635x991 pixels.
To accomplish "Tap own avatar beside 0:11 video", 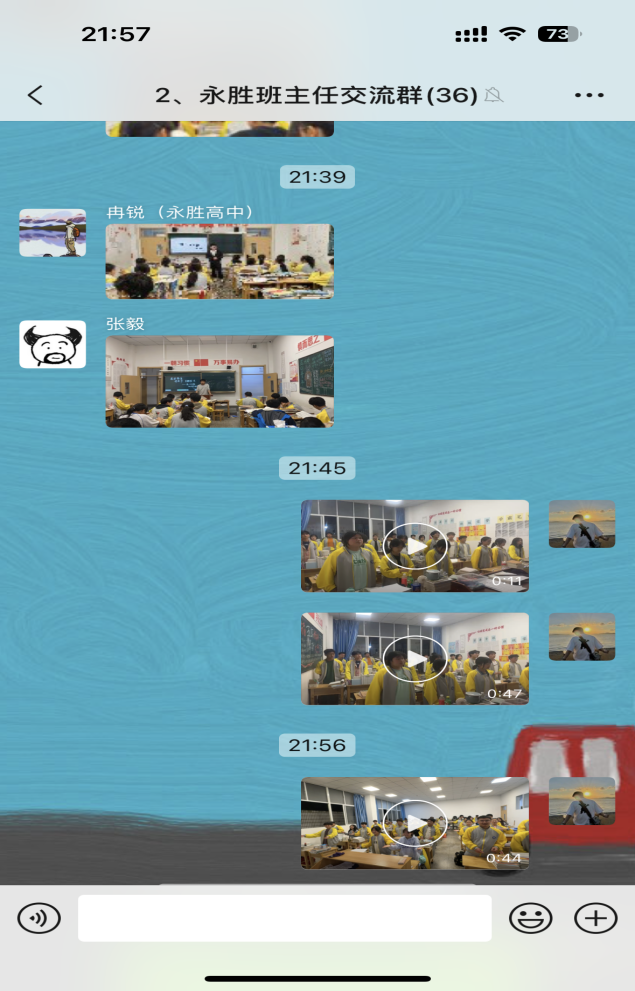I will click(x=581, y=524).
